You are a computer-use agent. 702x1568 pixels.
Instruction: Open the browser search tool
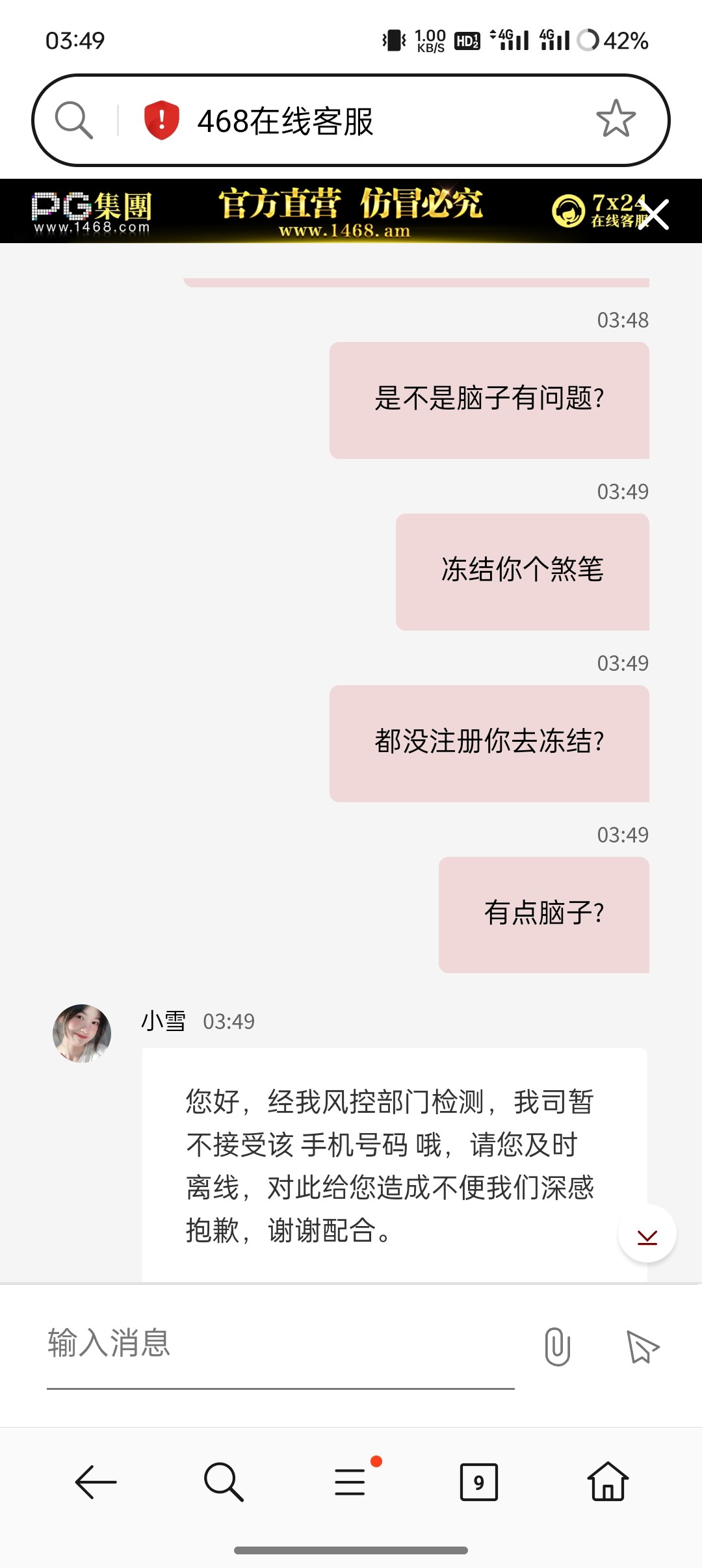223,1482
